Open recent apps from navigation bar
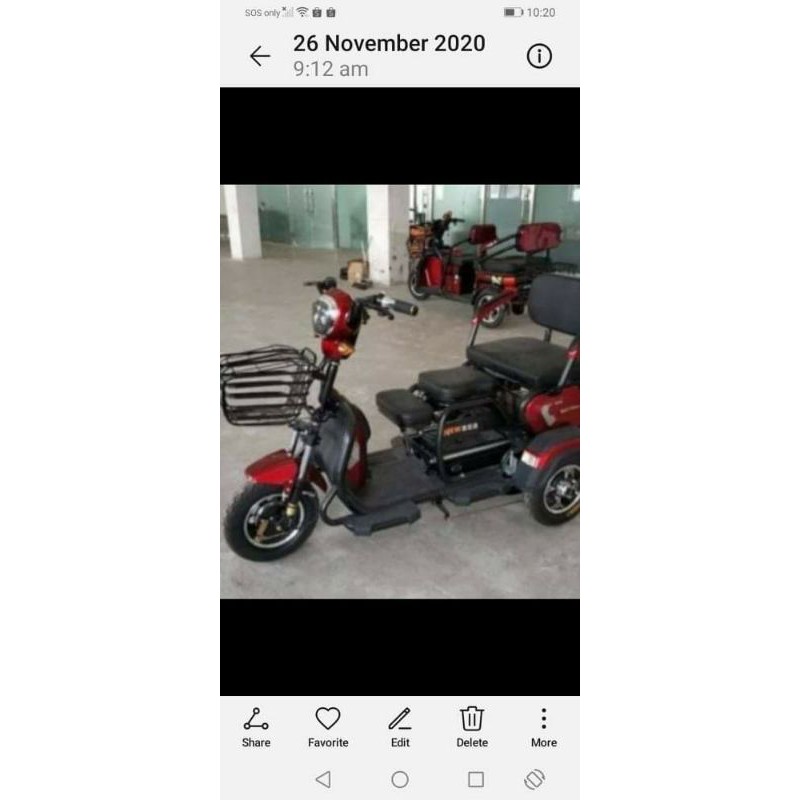800x800 pixels. point(476,779)
